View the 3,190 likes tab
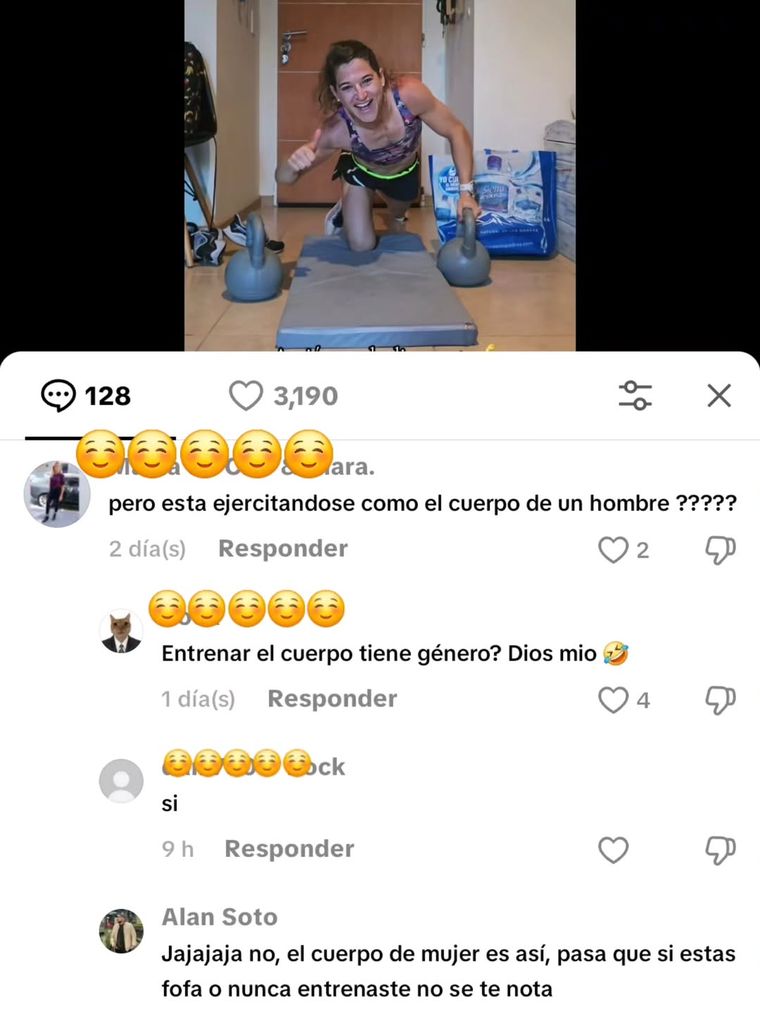The image size is (760, 1013). point(284,397)
